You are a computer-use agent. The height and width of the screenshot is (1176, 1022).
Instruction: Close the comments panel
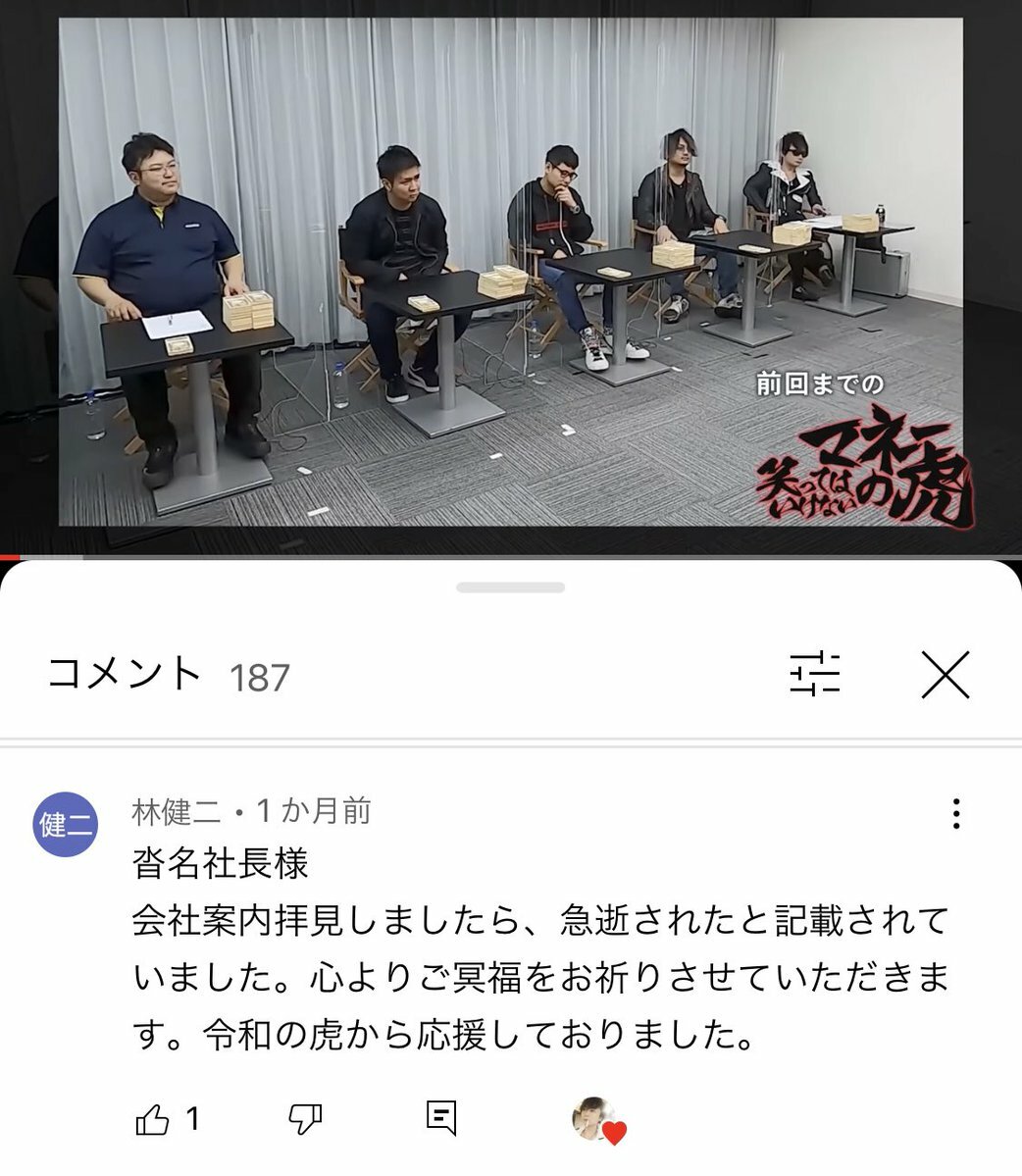coord(945,675)
